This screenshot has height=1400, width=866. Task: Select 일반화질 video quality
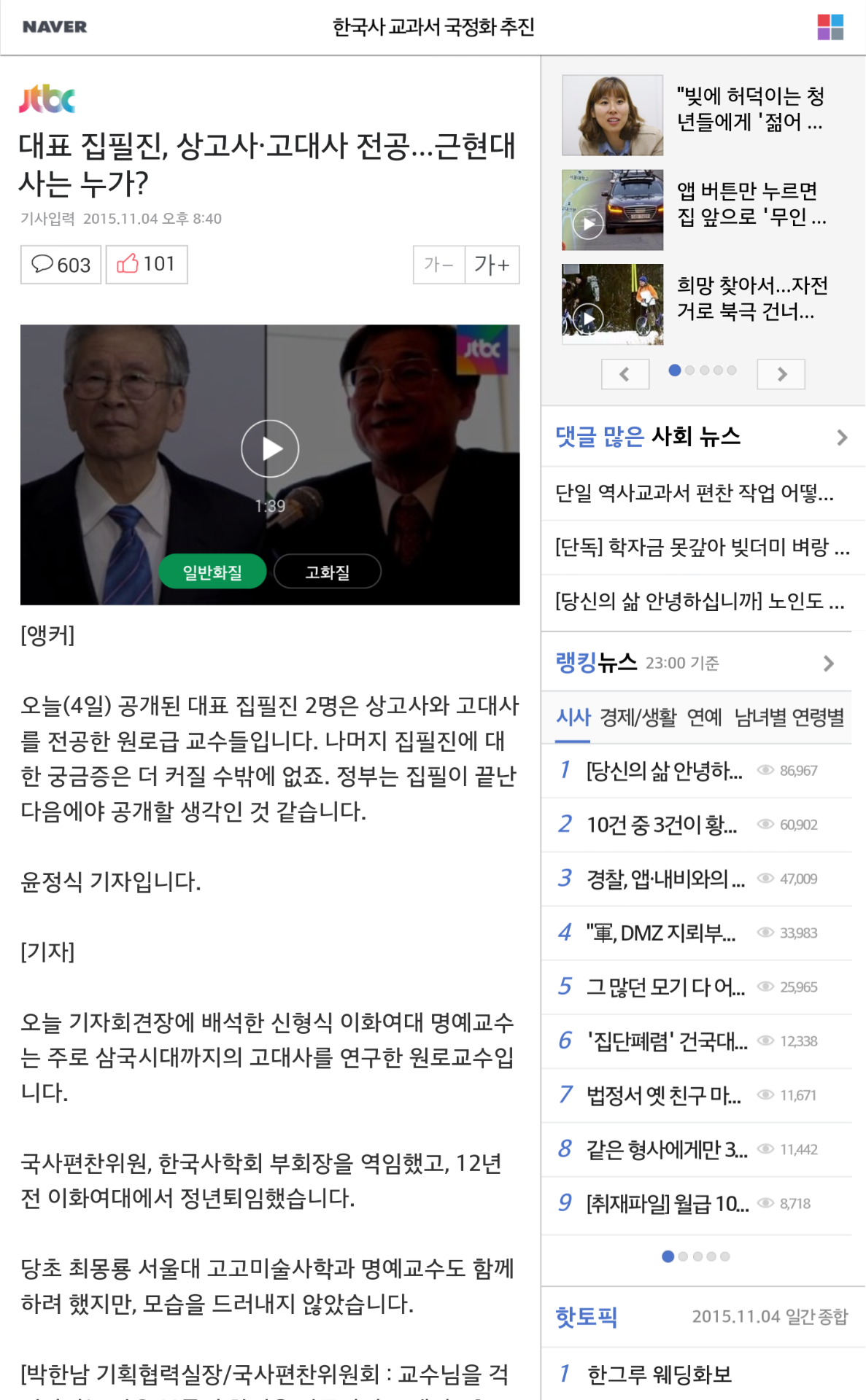coord(212,572)
